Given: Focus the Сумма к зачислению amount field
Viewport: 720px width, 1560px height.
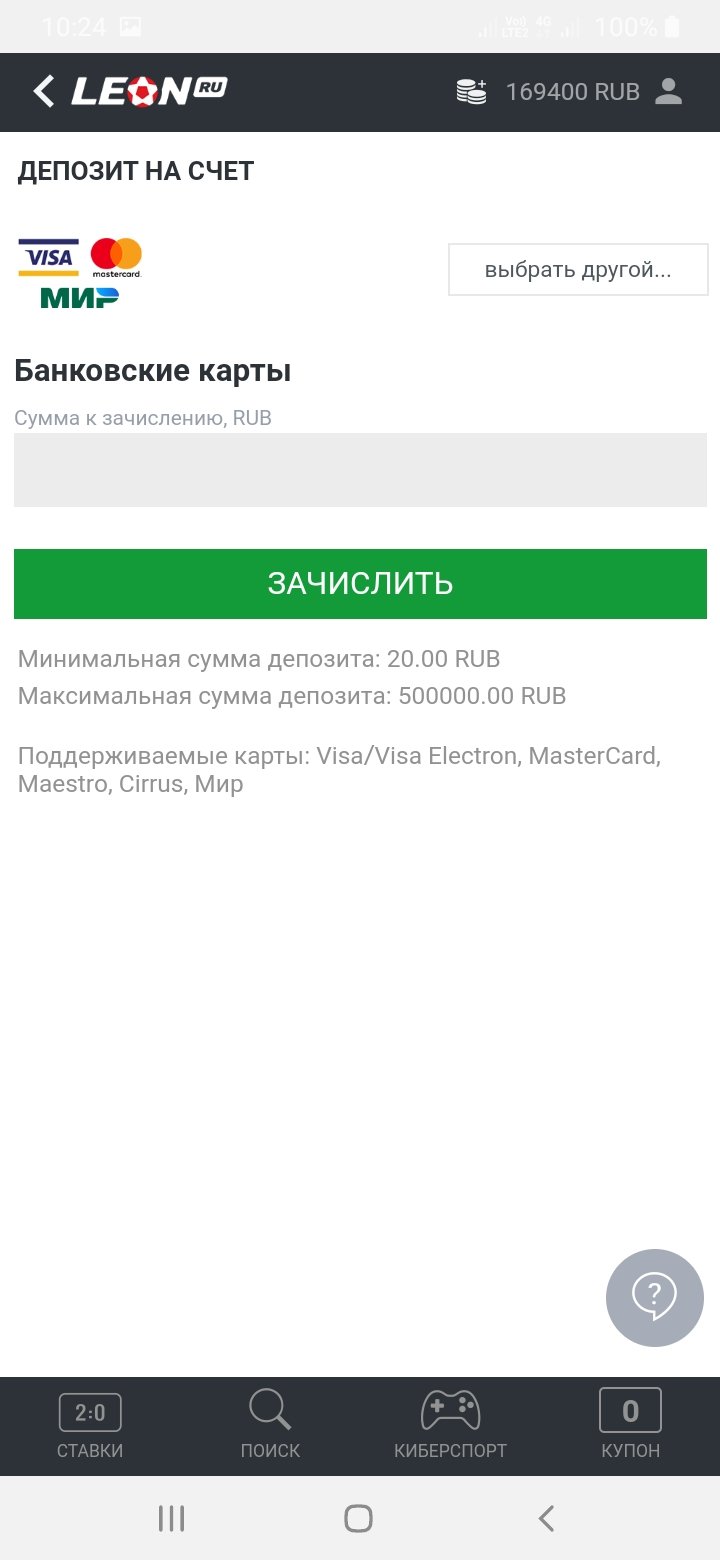Looking at the screenshot, I should click(360, 470).
